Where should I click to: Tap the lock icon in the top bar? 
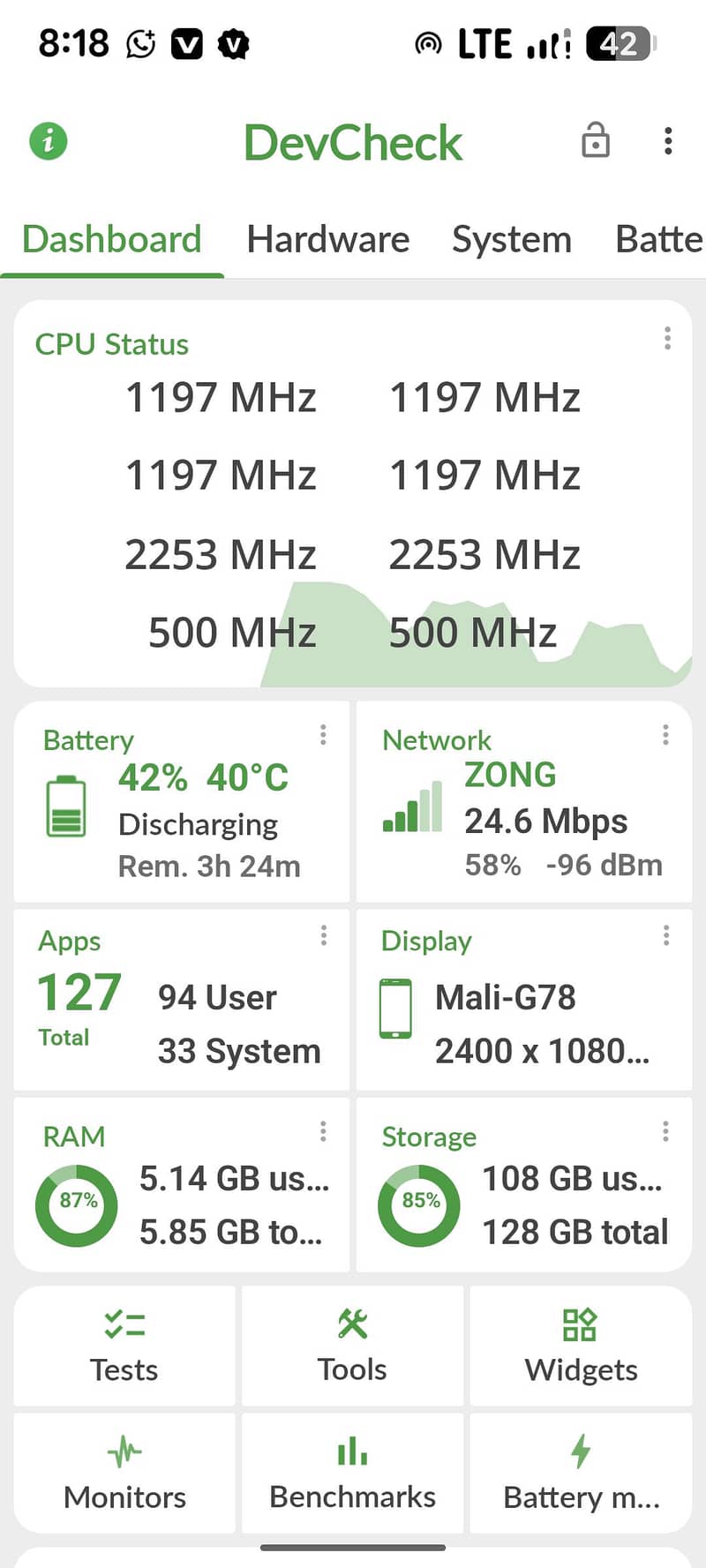596,141
